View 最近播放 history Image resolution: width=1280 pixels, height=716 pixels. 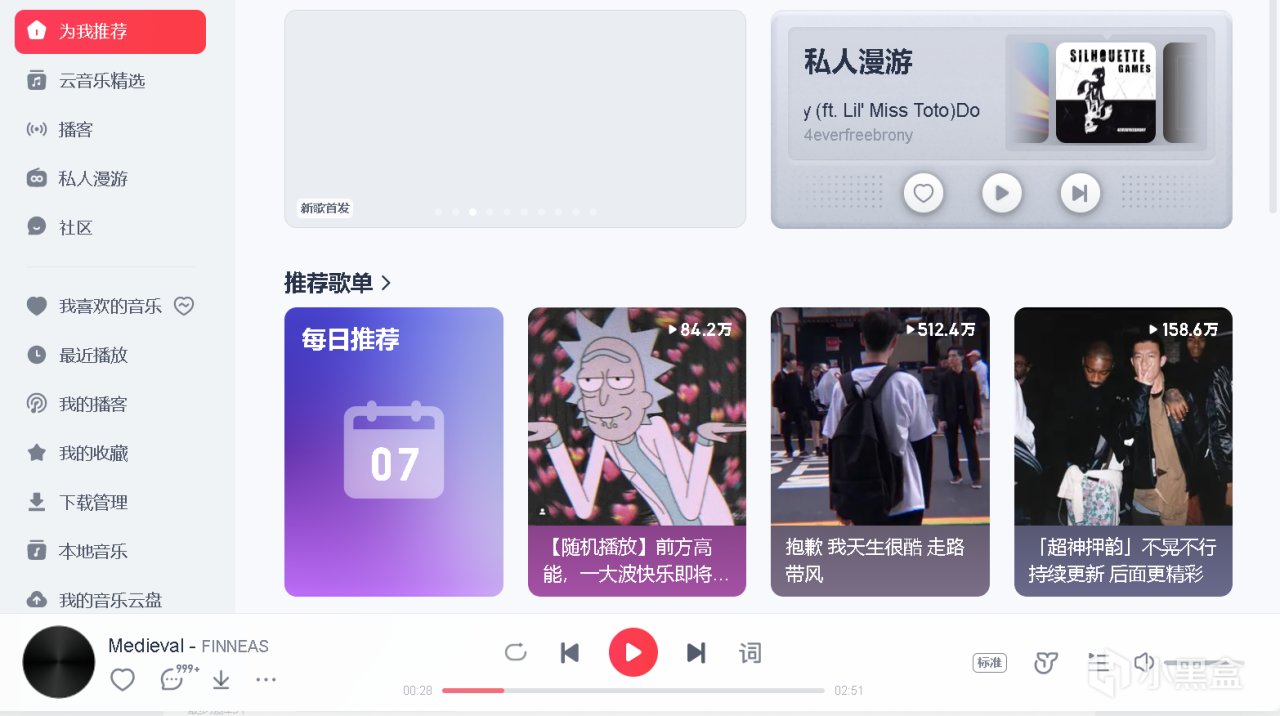coord(93,355)
